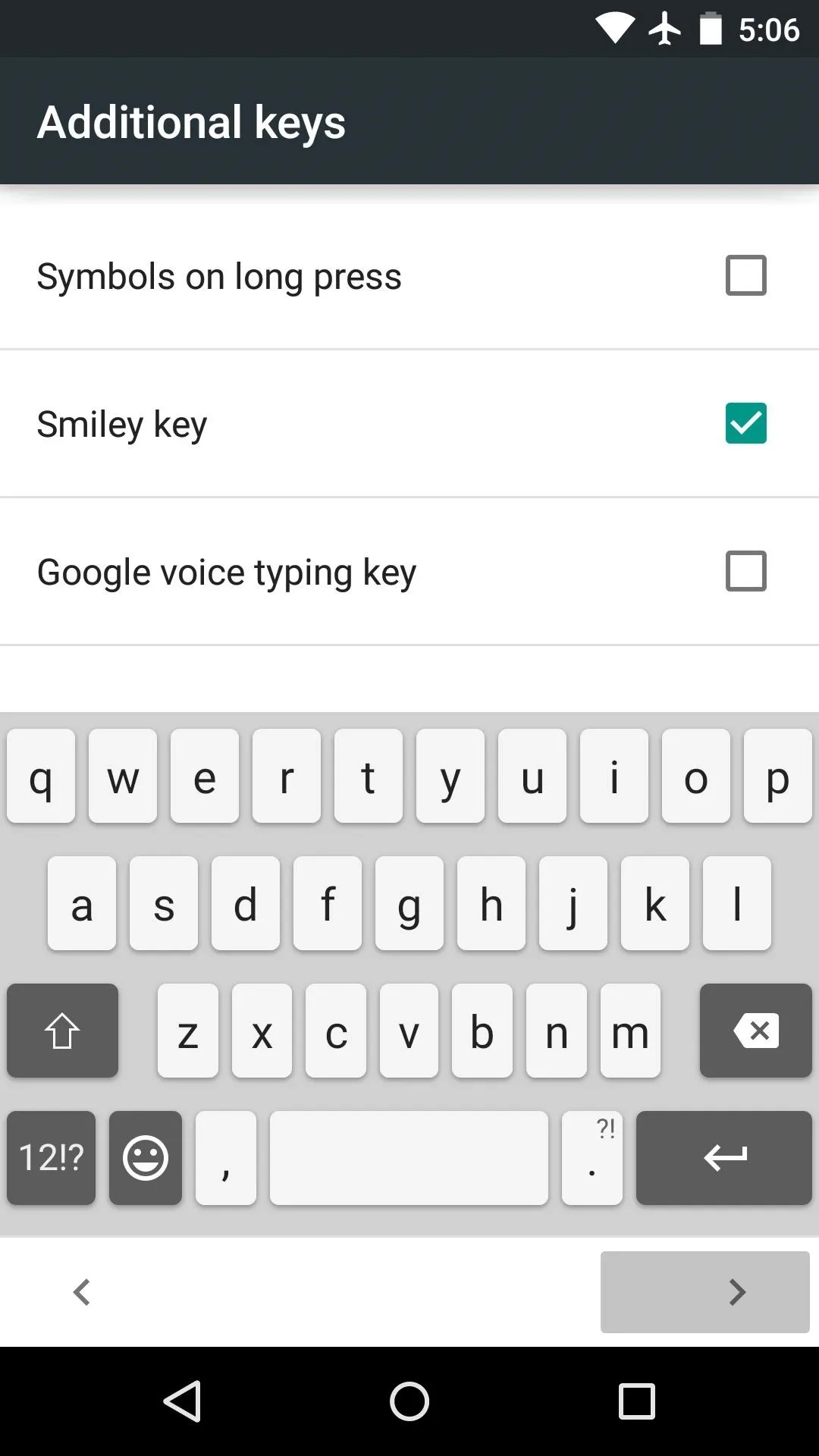
Task: Tap the system back navigation button
Action: (x=182, y=1401)
